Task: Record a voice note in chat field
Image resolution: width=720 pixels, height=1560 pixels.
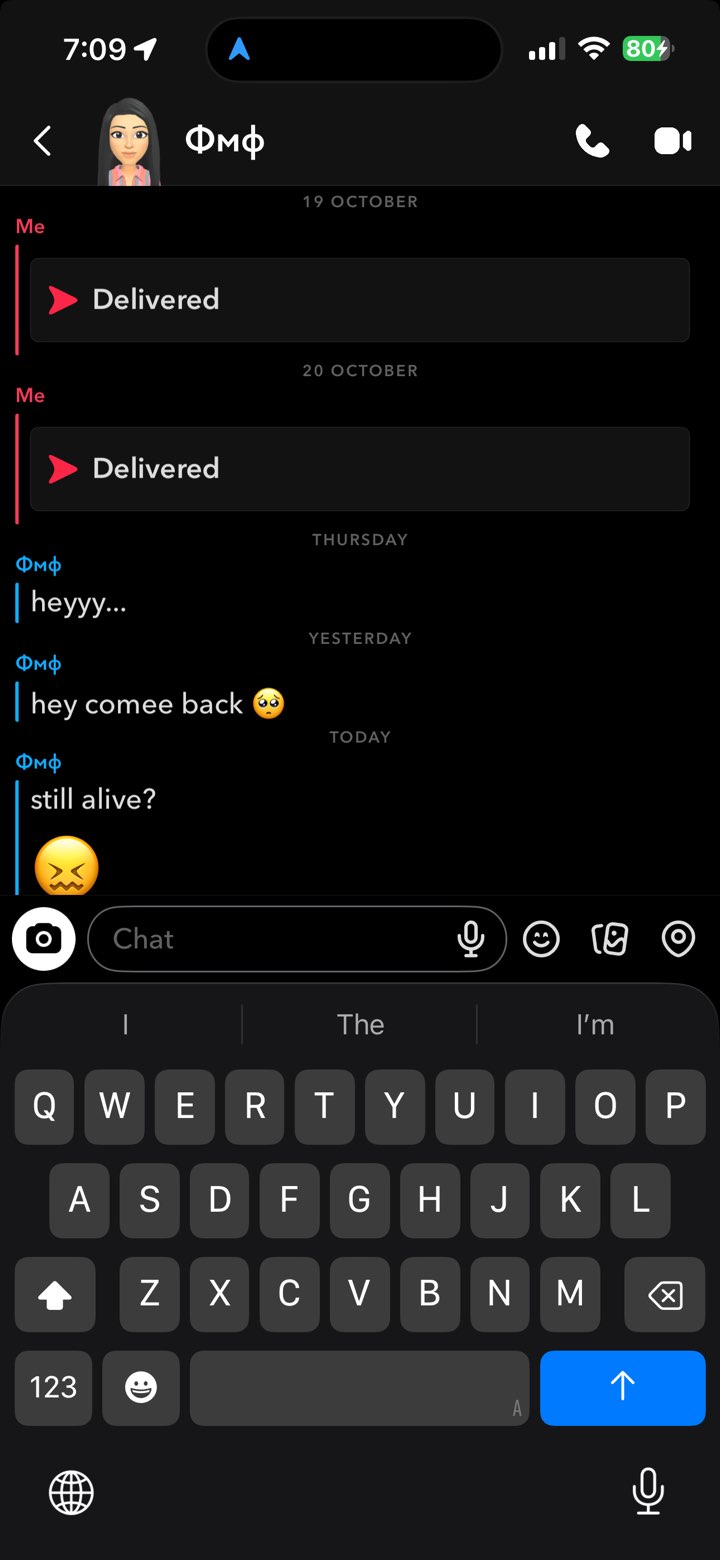Action: tap(471, 939)
